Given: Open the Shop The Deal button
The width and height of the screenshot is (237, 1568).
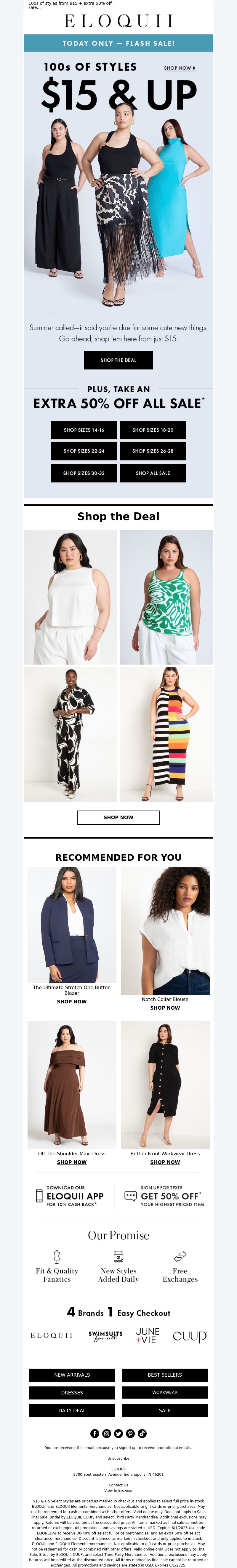Looking at the screenshot, I should pos(118,360).
